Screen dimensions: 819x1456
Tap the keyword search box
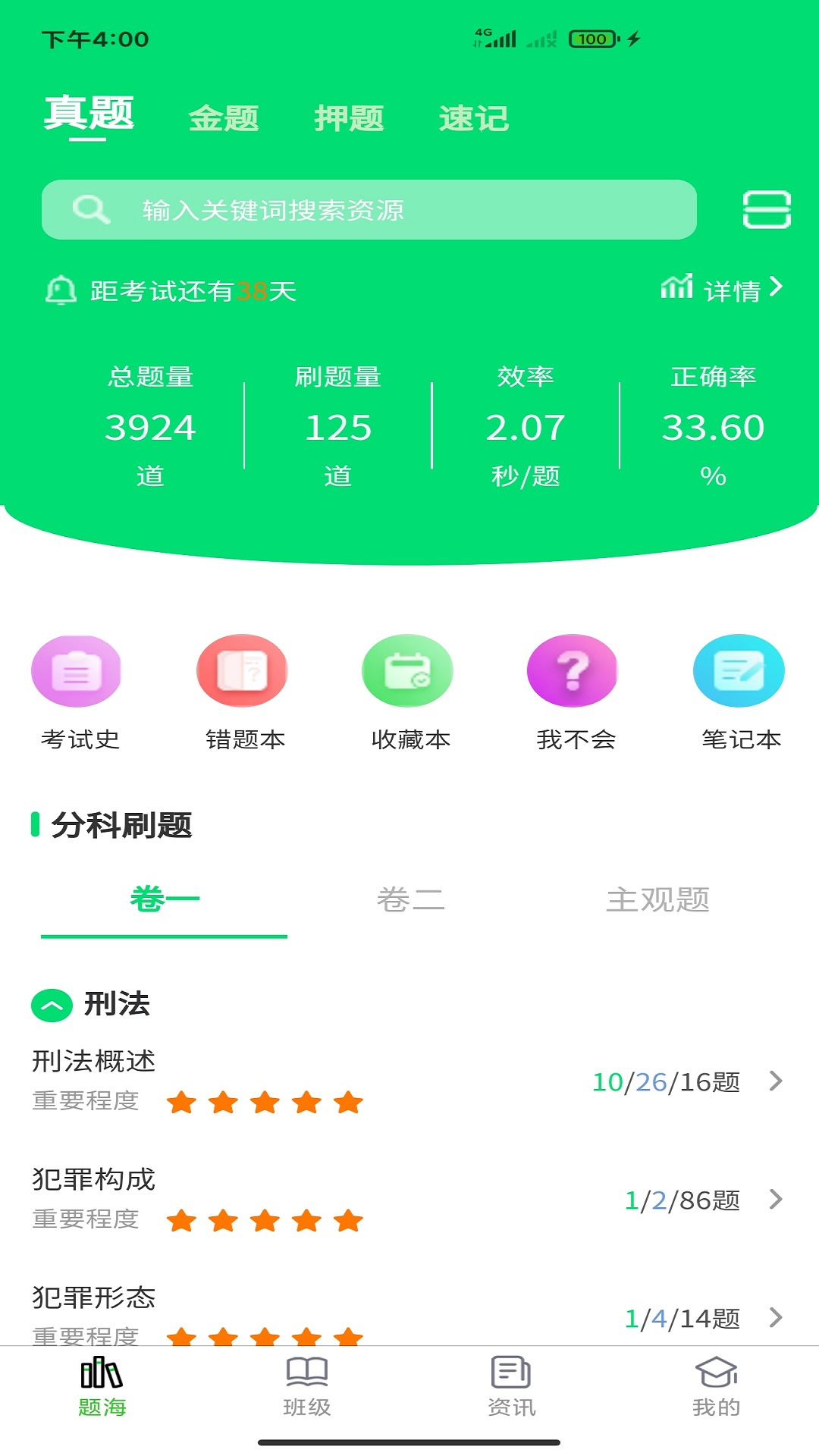pos(369,210)
